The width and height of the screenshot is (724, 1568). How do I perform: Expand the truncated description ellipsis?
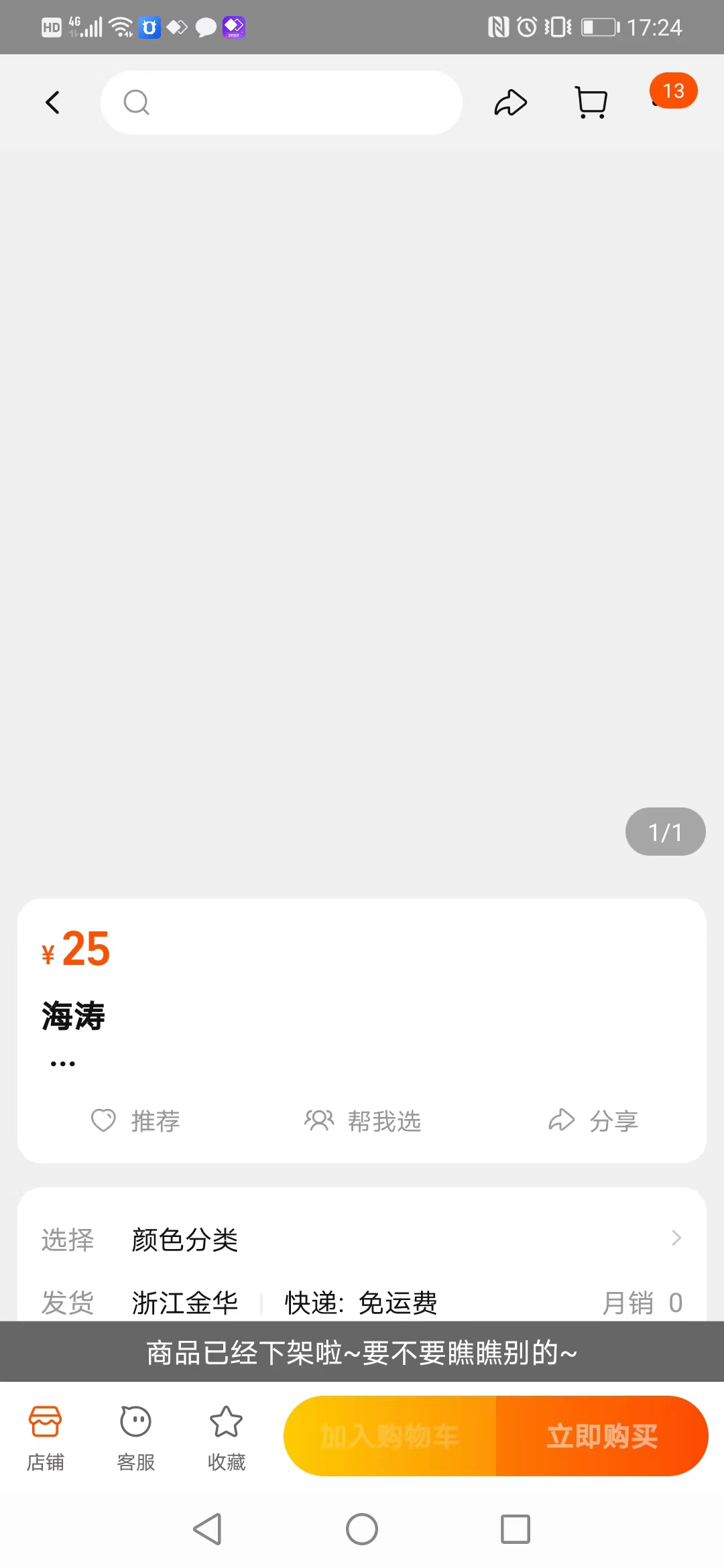click(62, 1061)
